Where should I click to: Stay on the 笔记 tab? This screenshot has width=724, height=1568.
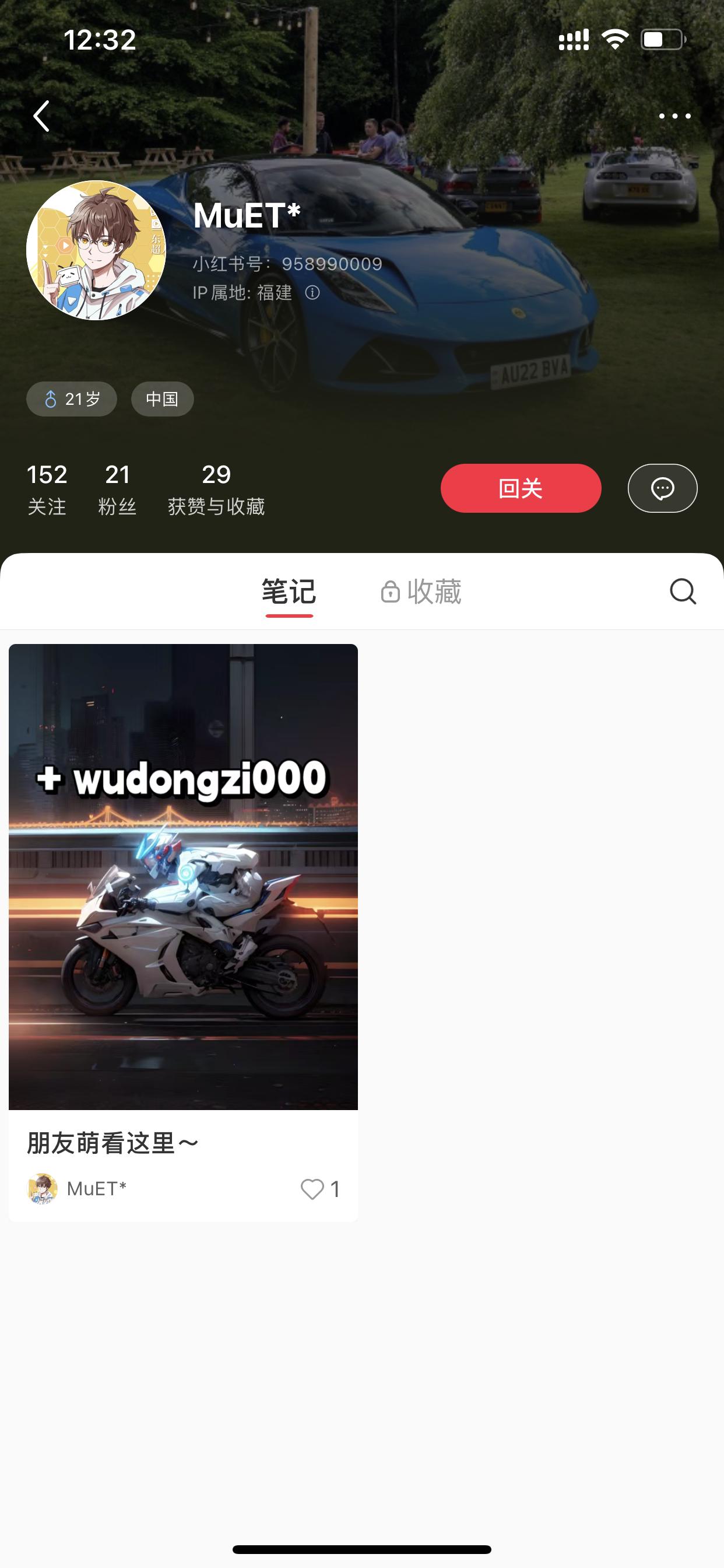pyautogui.click(x=291, y=590)
